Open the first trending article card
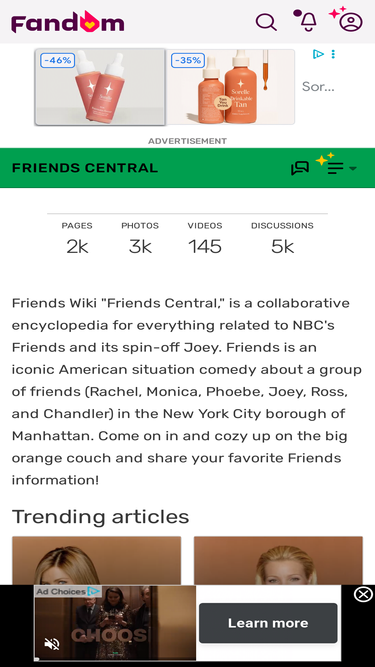Image resolution: width=375 pixels, height=667 pixels. coord(97,560)
